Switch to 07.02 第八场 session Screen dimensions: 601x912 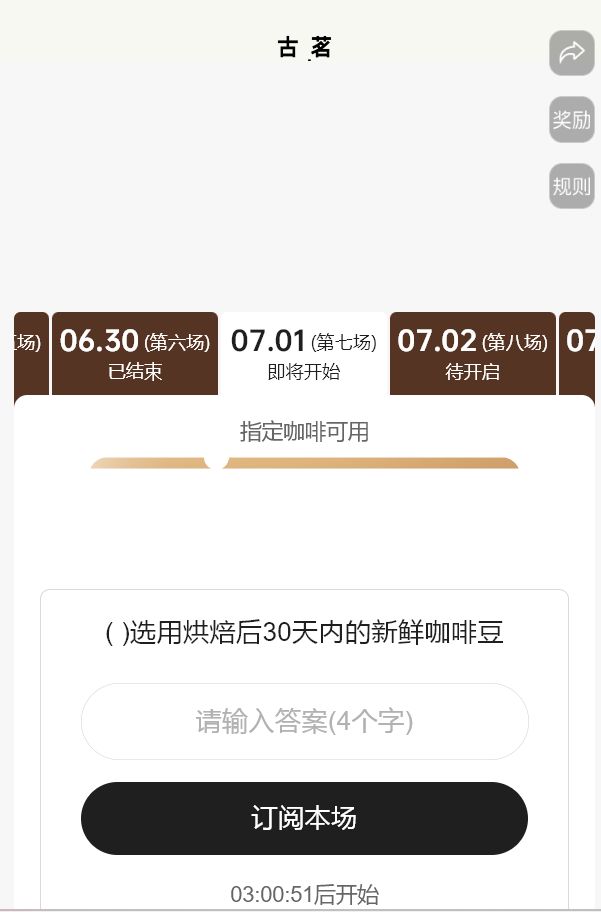[x=472, y=353]
